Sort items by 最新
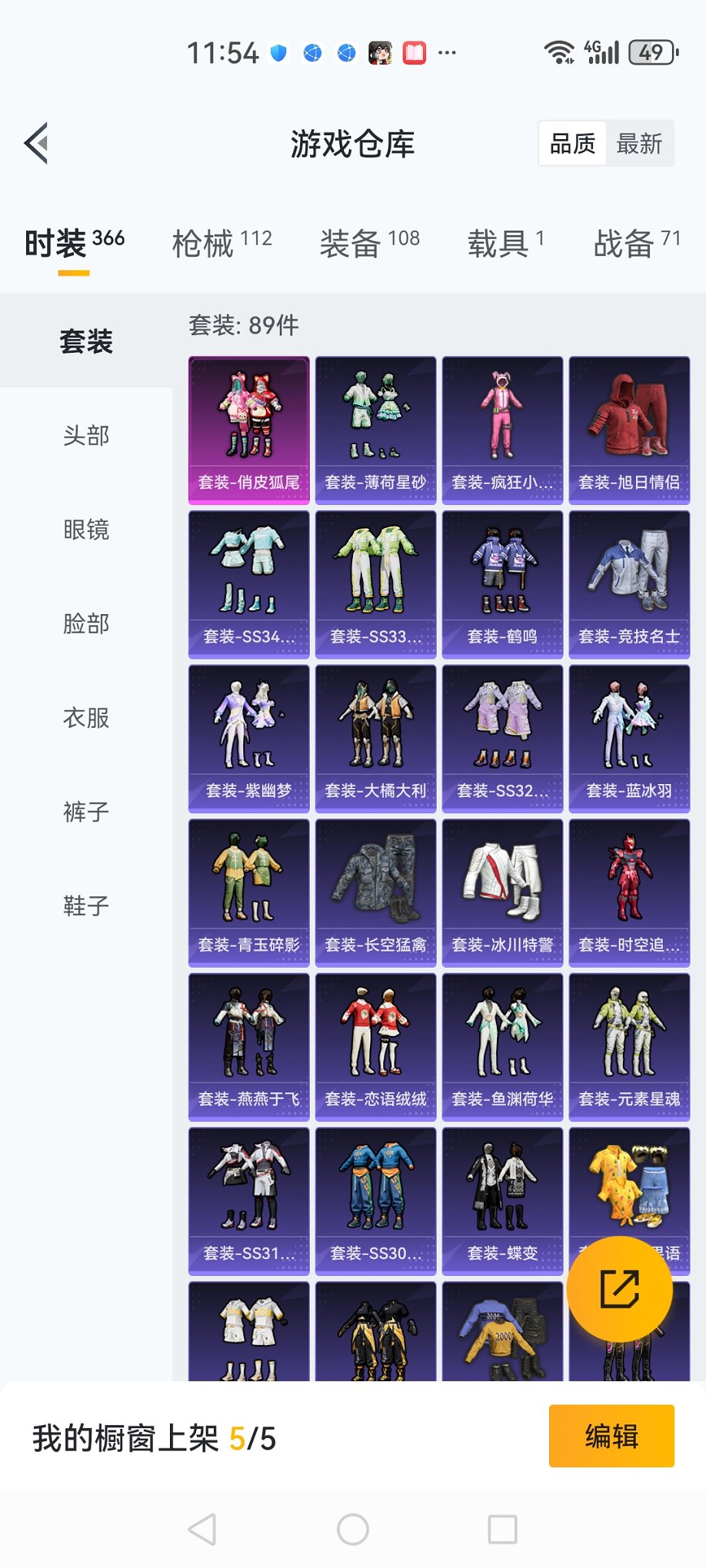Image resolution: width=706 pixels, height=1568 pixels. click(x=638, y=144)
